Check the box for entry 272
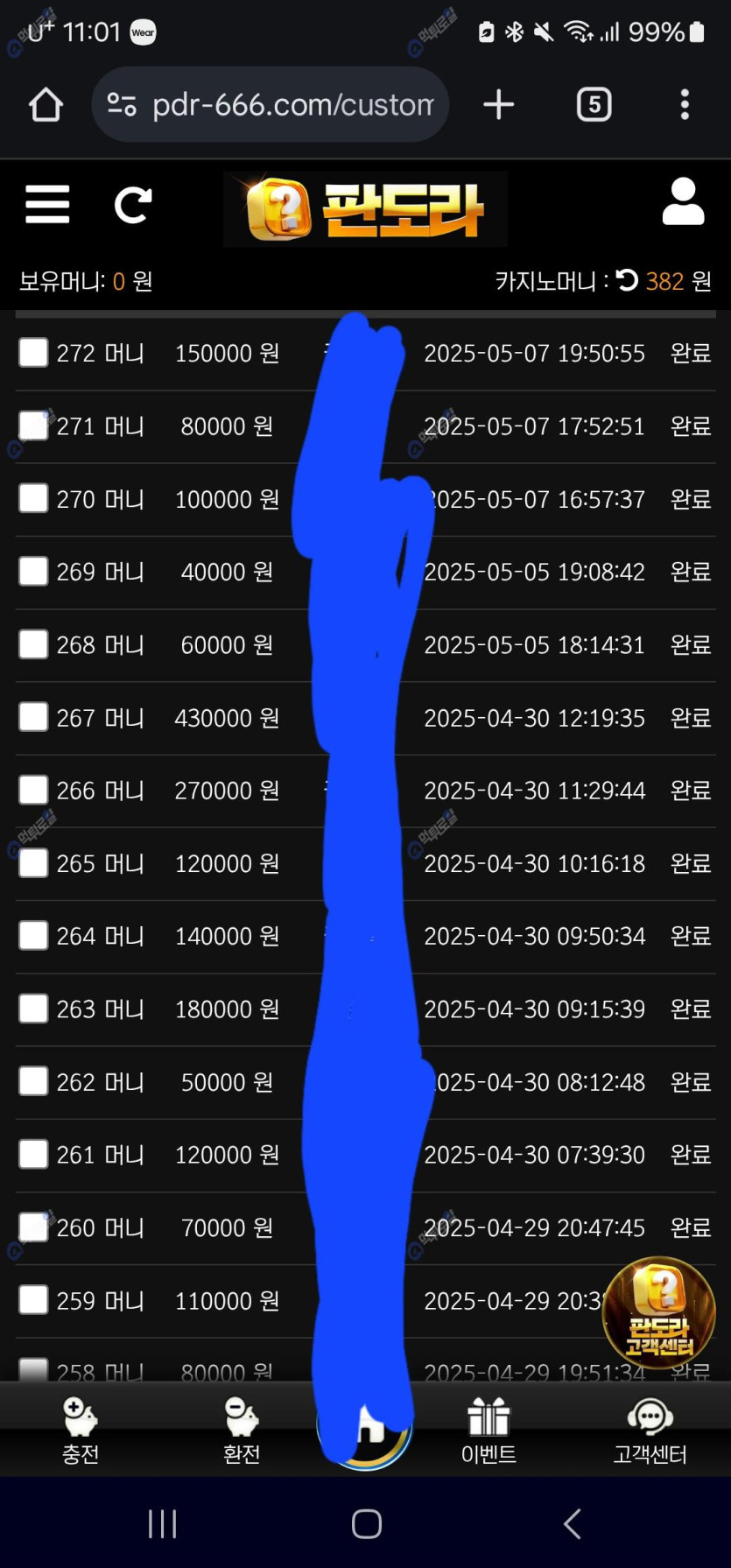Viewport: 731px width, 1568px height. tap(33, 353)
